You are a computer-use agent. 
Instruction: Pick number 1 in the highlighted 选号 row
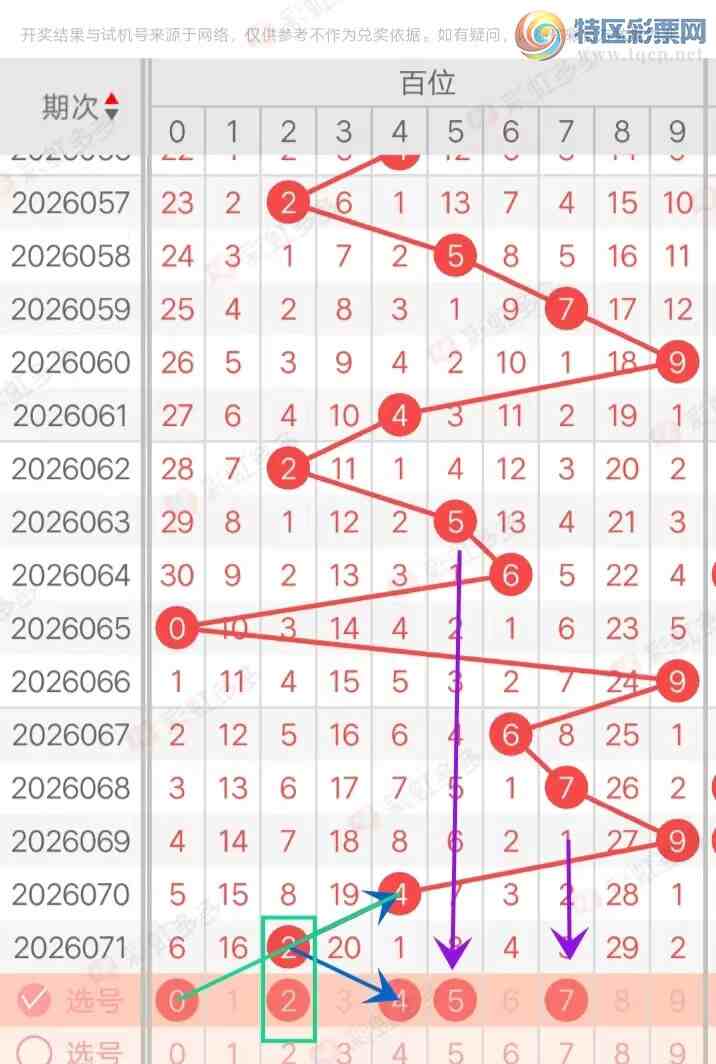click(x=233, y=999)
